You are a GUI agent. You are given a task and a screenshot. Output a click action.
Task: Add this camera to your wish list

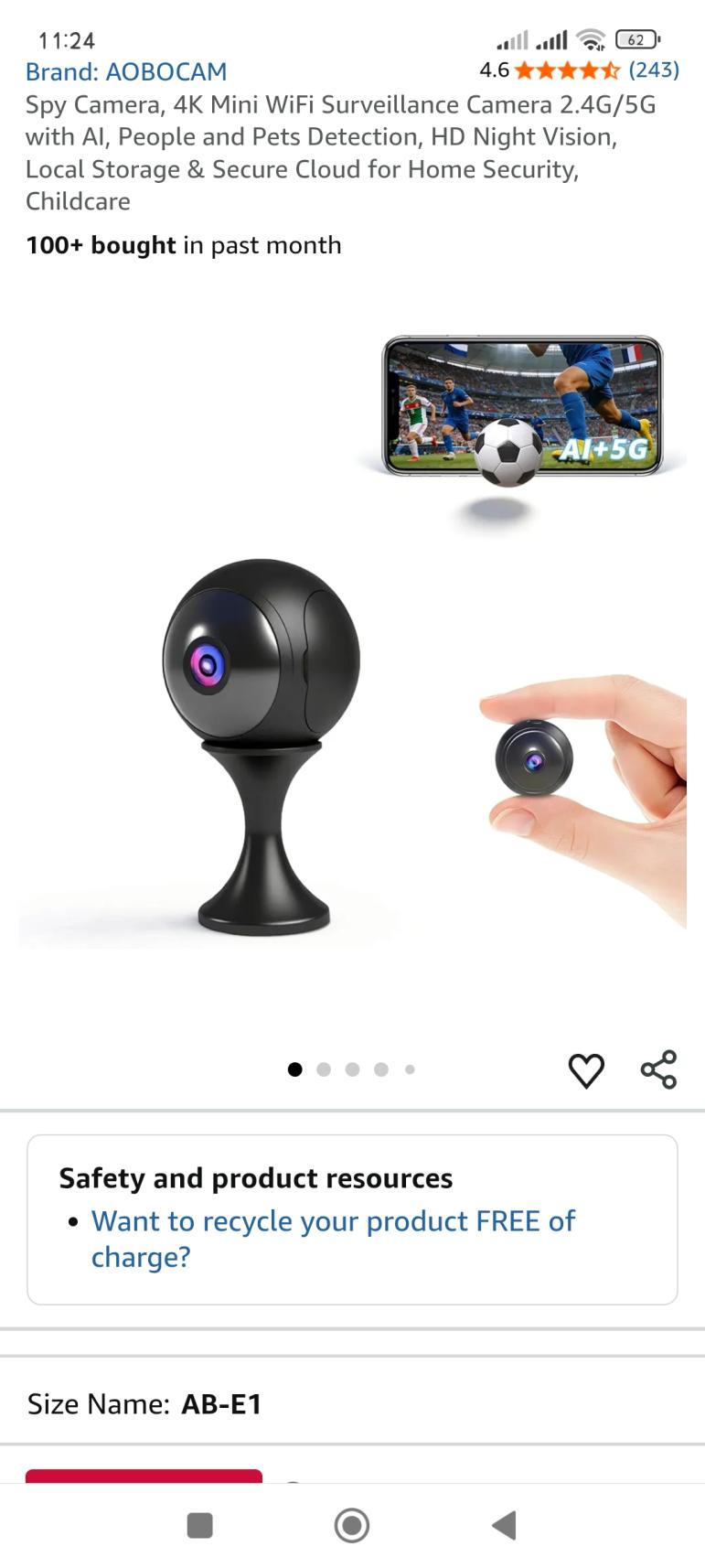[586, 1069]
